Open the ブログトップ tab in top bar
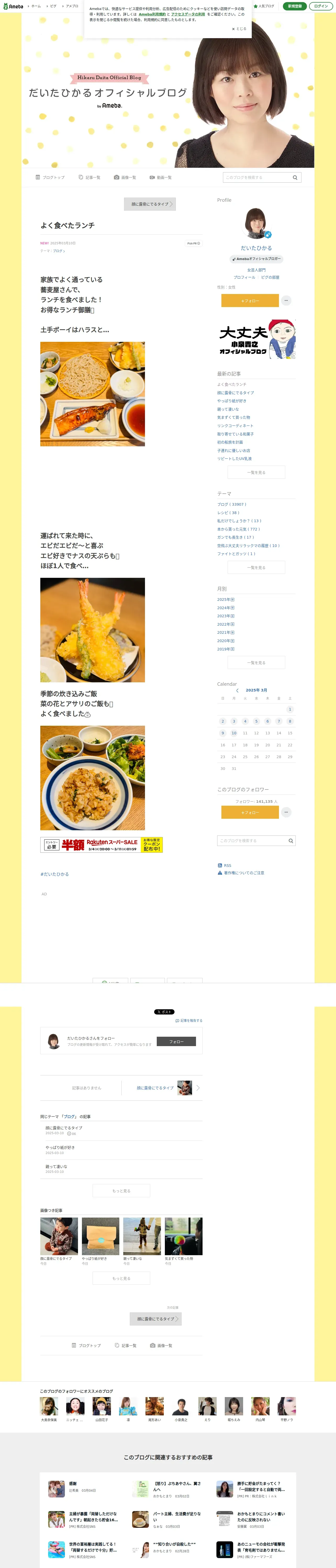Image resolution: width=336 pixels, height=1568 pixels. 50,178
